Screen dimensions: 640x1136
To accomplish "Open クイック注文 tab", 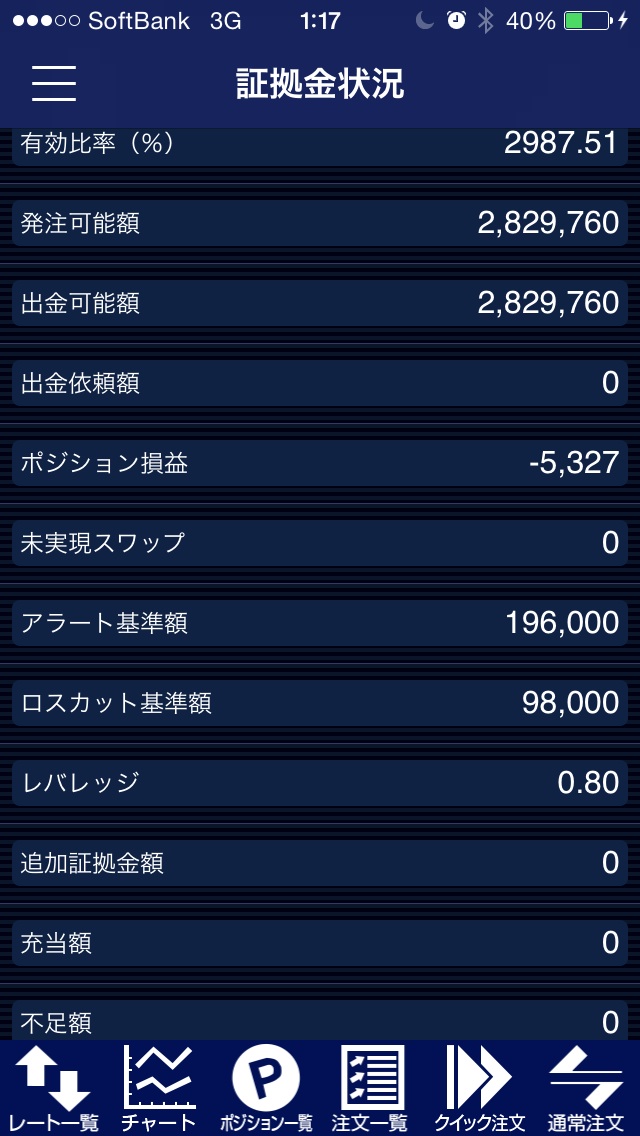I will pyautogui.click(x=479, y=1088).
